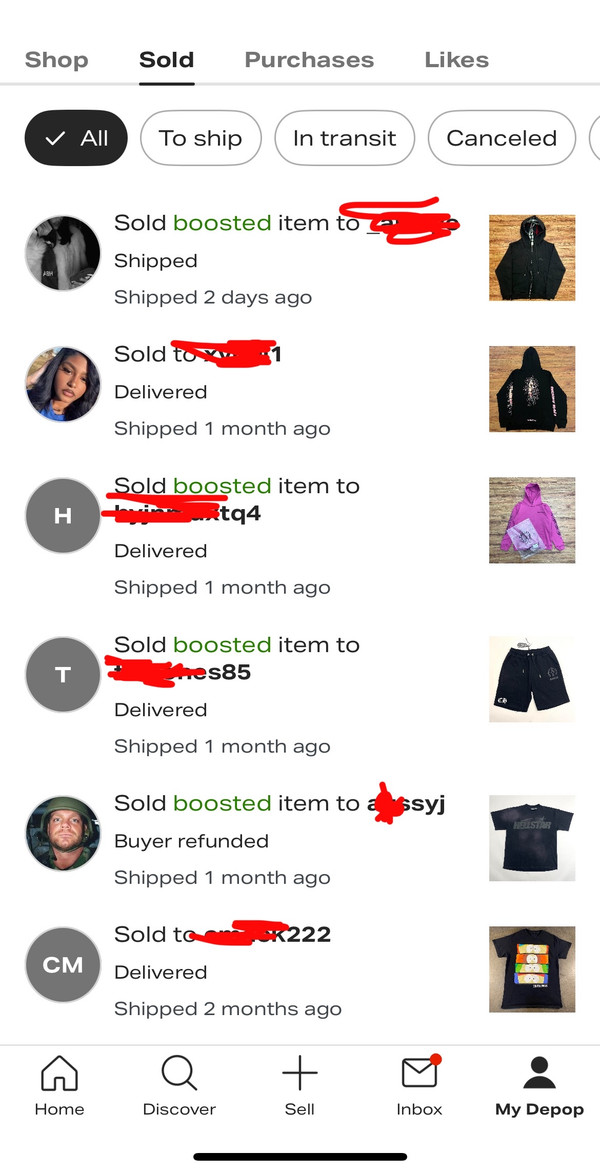Open the Purchases tab
Image resolution: width=600 pixels, height=1173 pixels.
309,60
